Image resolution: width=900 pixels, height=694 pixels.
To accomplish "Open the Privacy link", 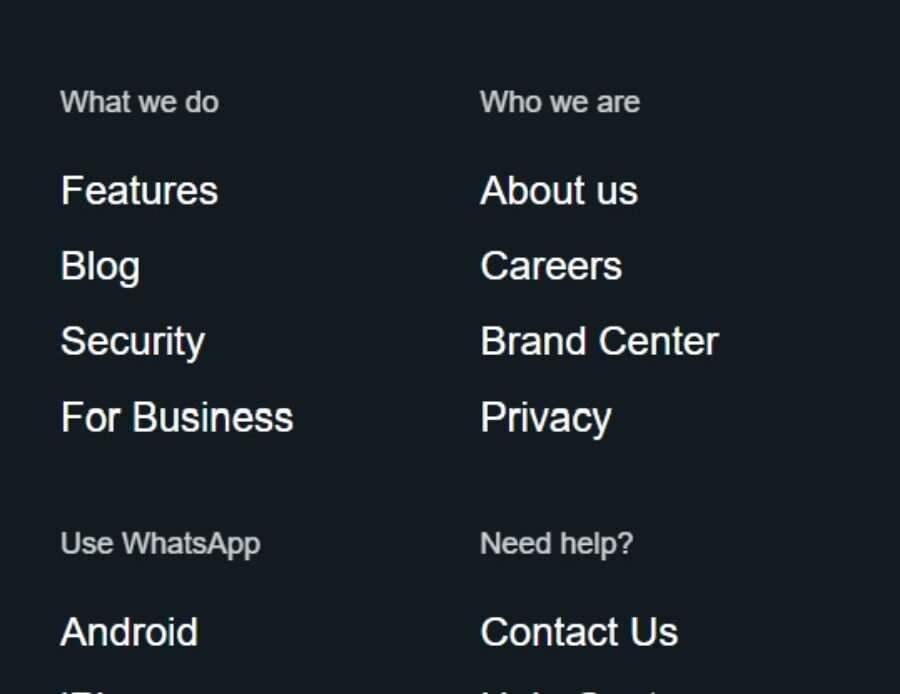I will click(x=545, y=417).
